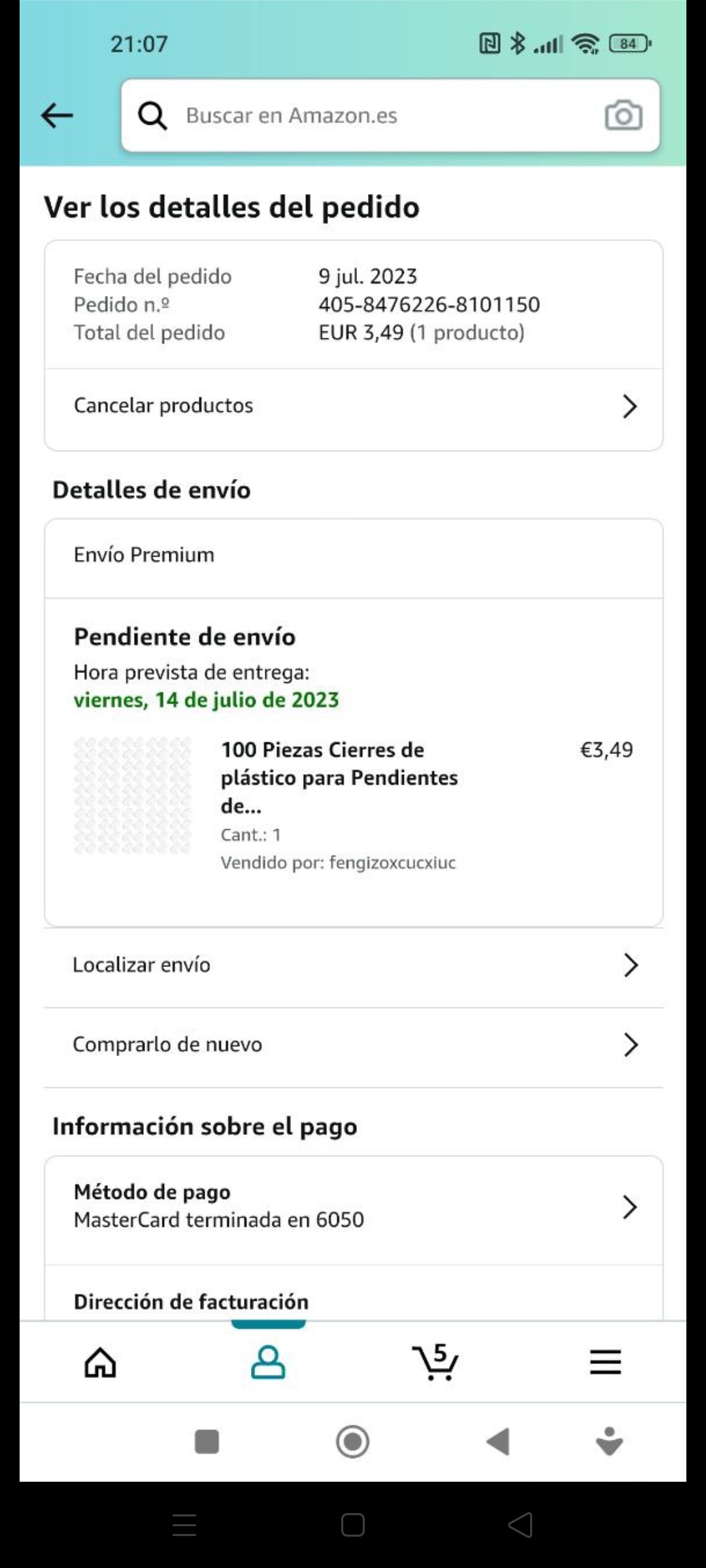
Task: Go back using the top arrow
Action: (x=57, y=116)
